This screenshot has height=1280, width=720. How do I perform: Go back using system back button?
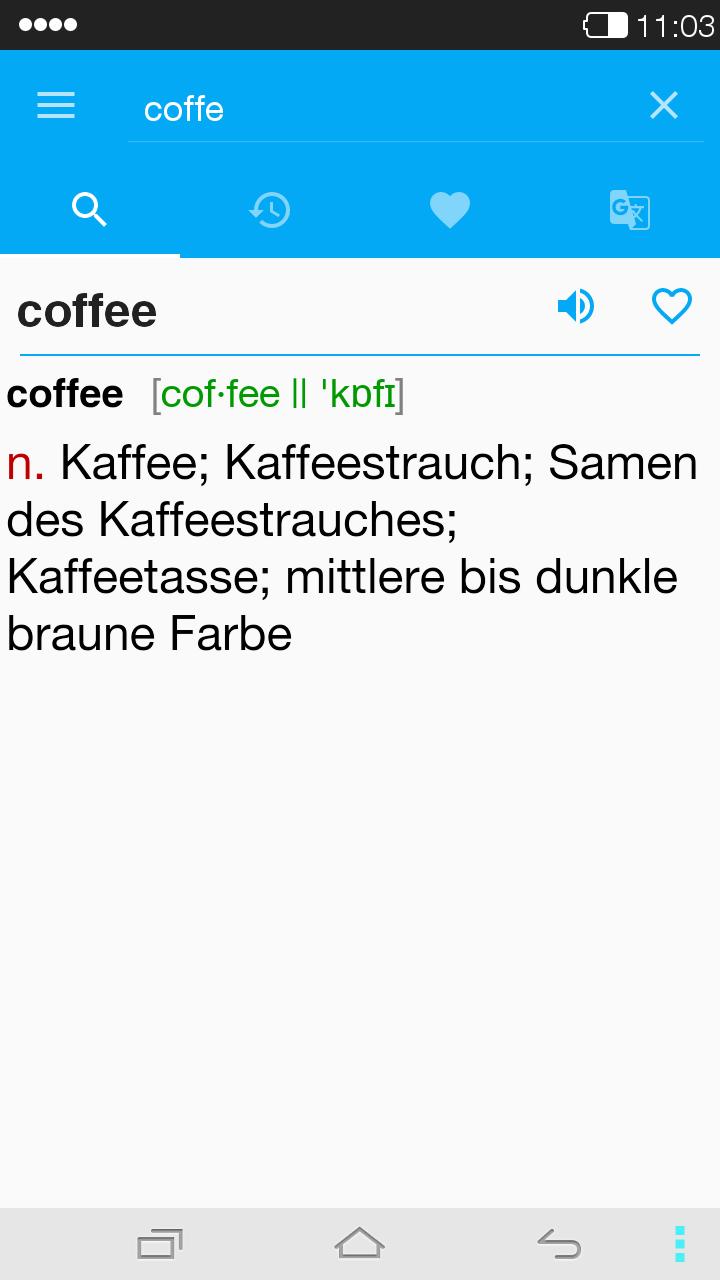click(x=559, y=1244)
